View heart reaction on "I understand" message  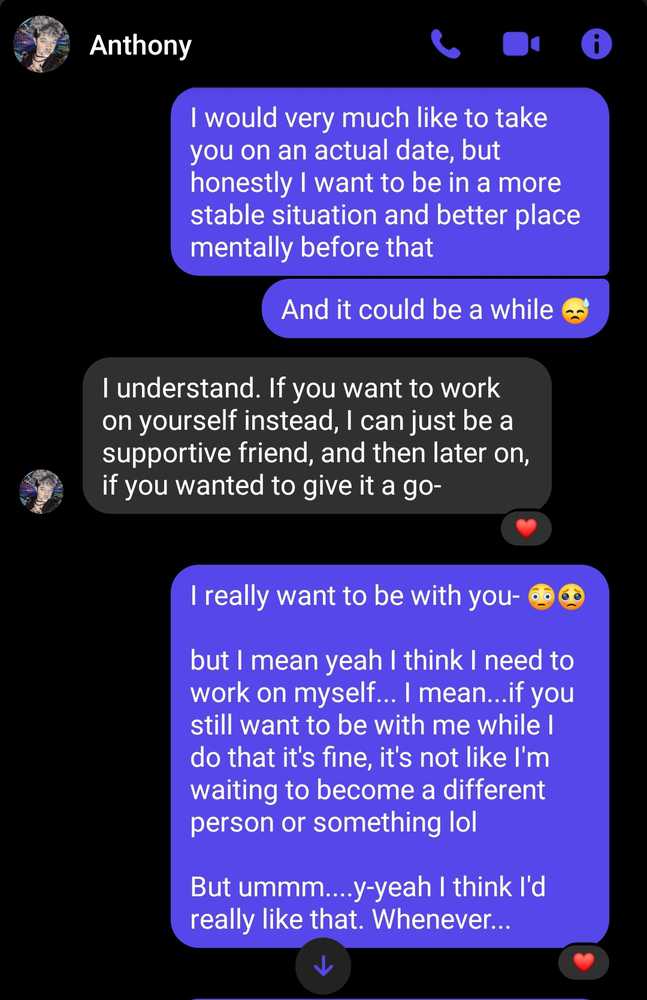(526, 527)
